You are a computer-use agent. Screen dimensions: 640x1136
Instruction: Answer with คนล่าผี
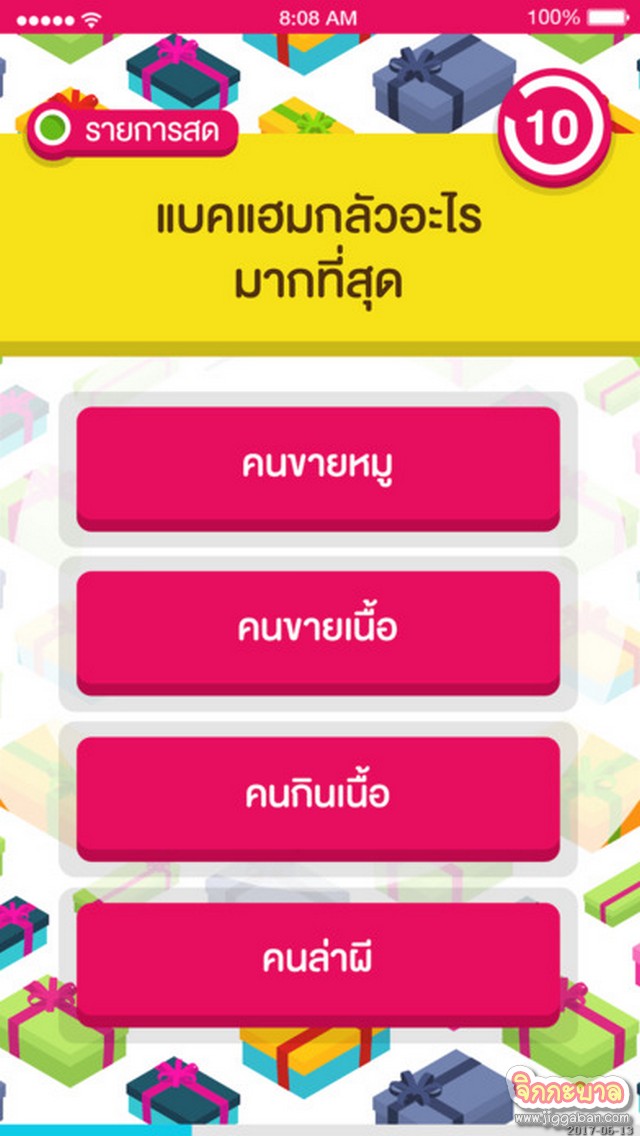point(318,960)
